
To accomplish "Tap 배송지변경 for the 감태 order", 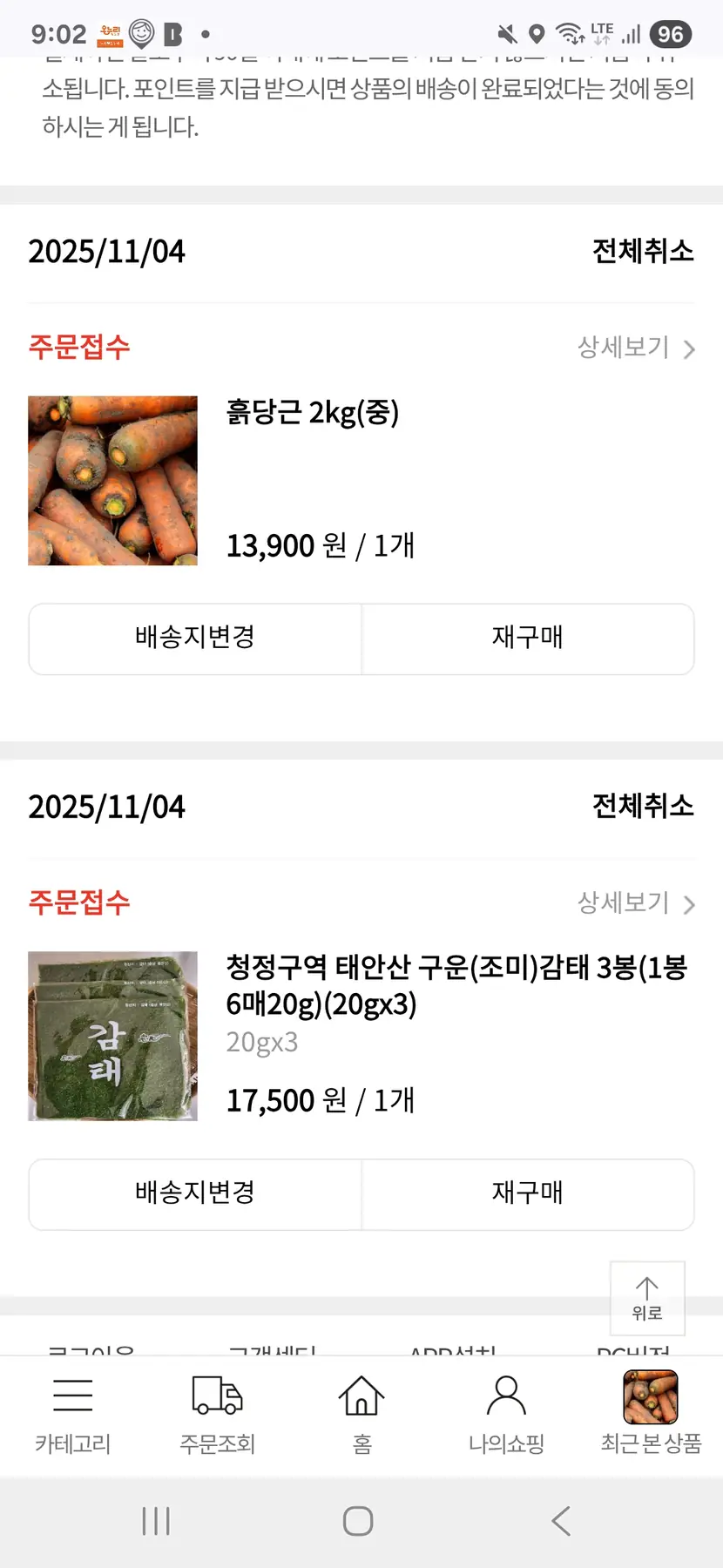I will 195,1193.
